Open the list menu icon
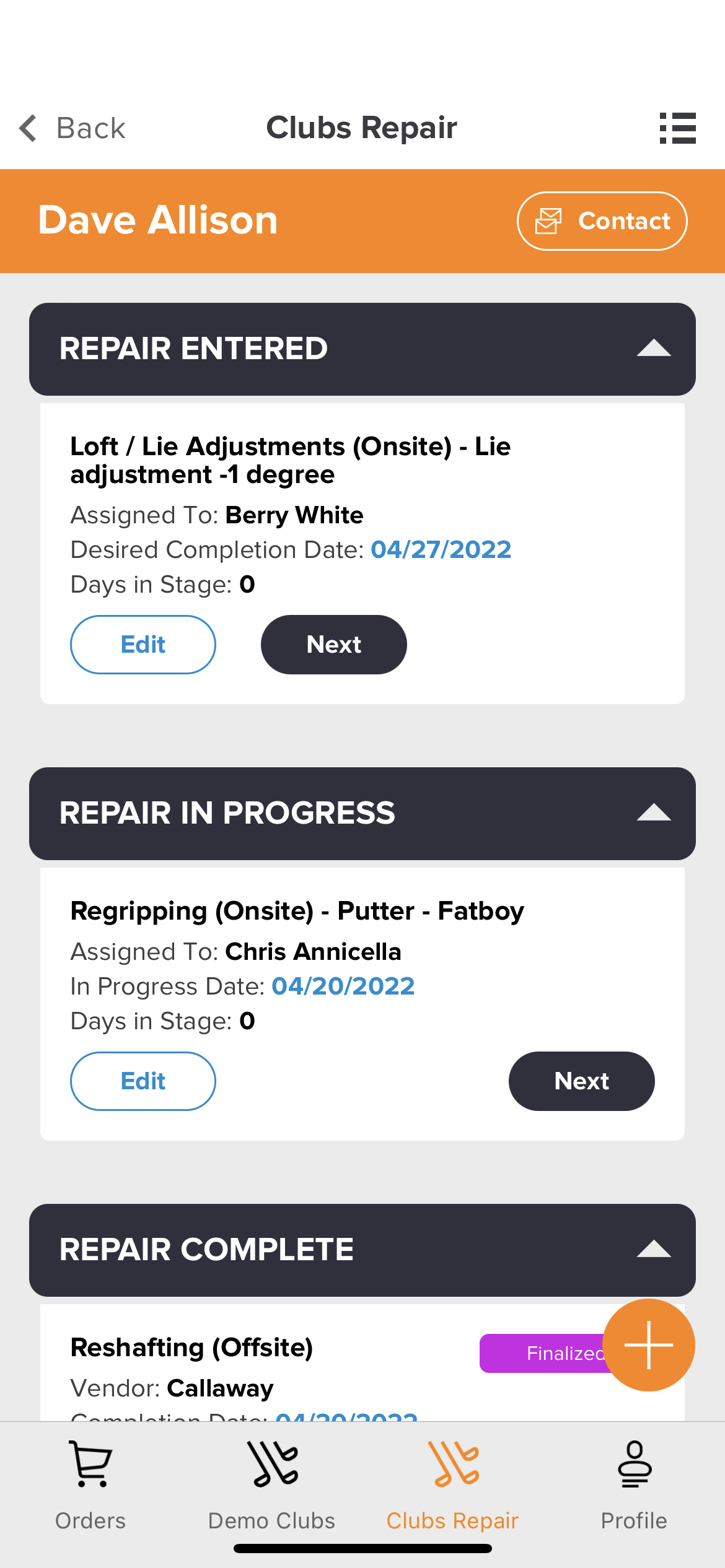Image resolution: width=725 pixels, height=1568 pixels. pos(677,128)
